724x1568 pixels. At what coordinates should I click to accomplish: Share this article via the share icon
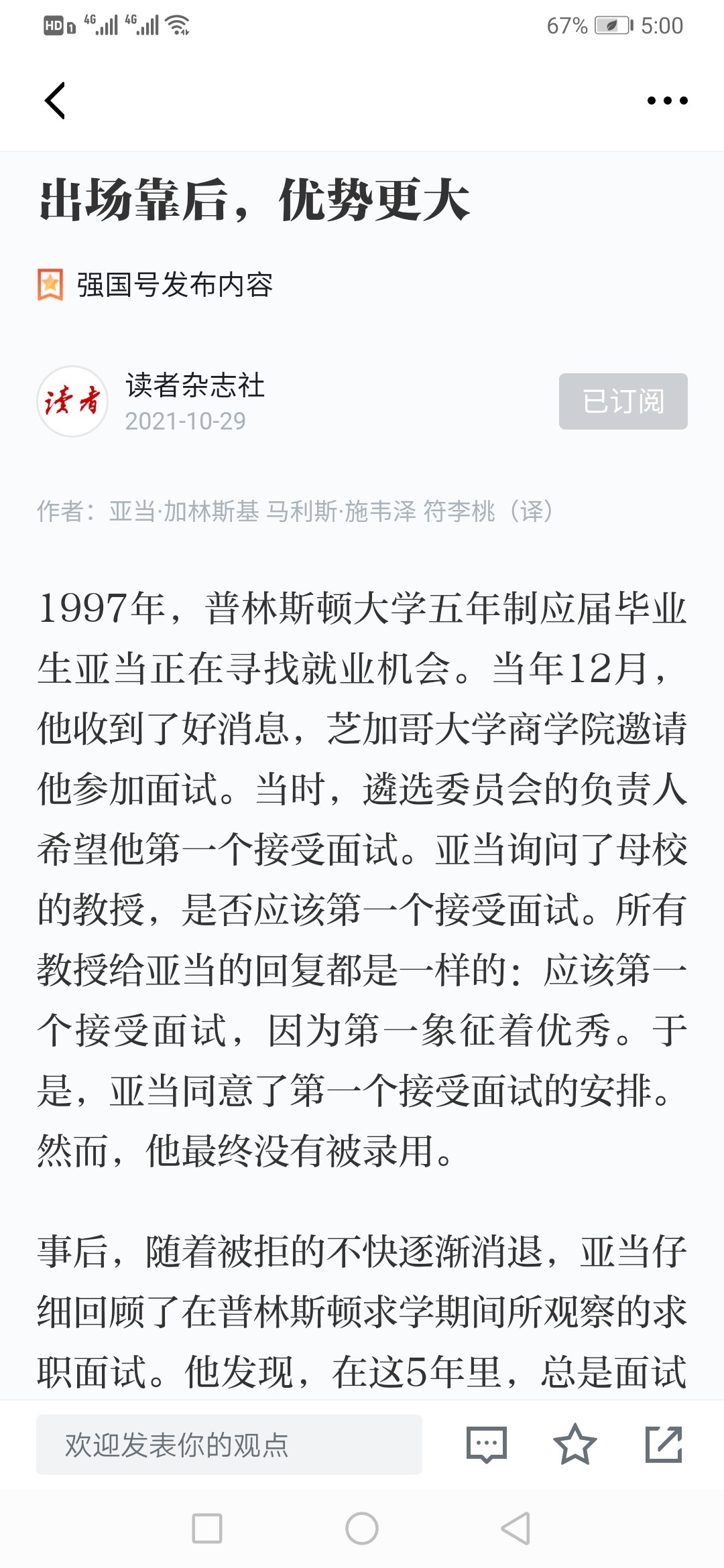[664, 1445]
